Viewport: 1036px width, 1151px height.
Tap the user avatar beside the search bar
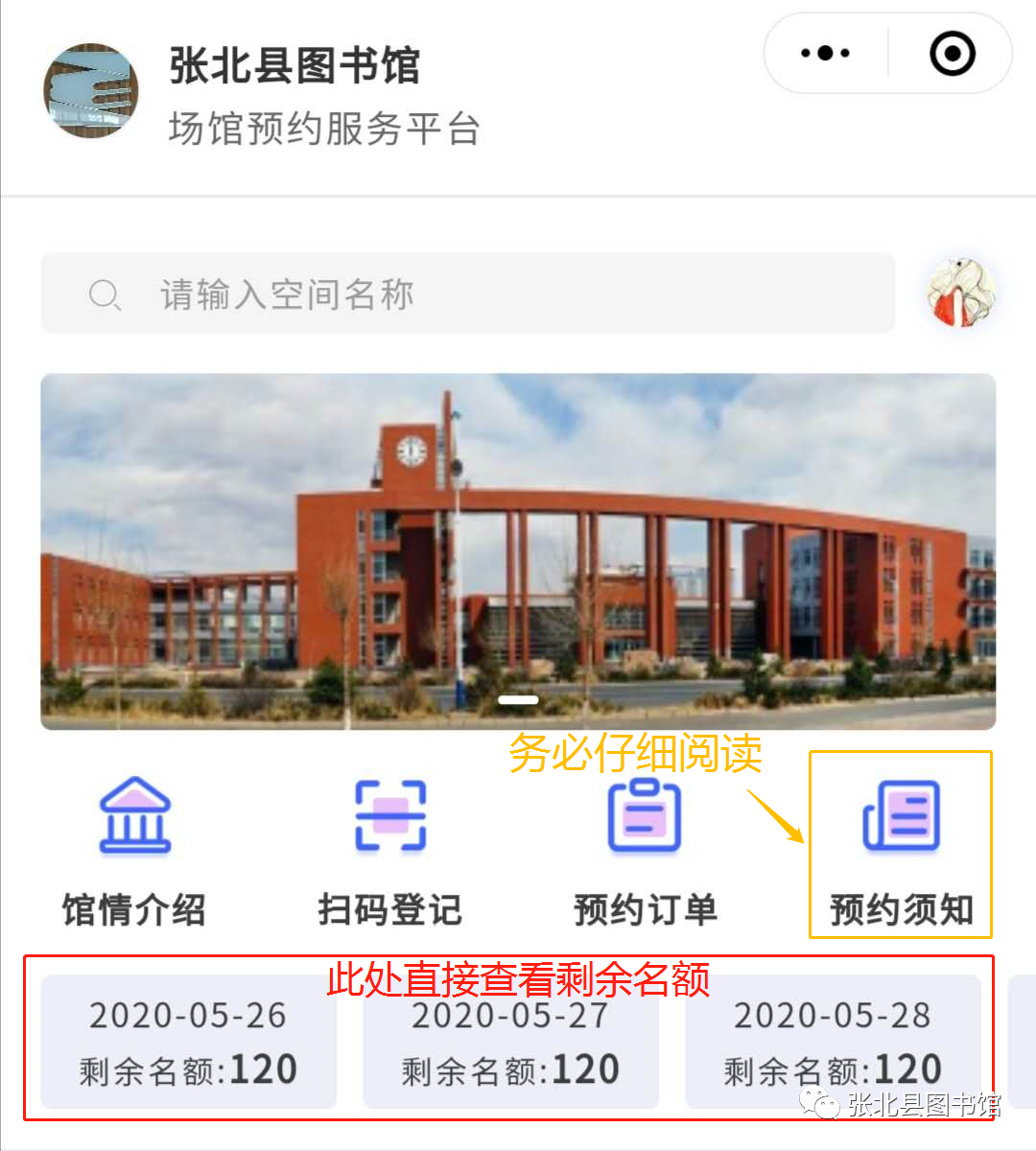[957, 294]
